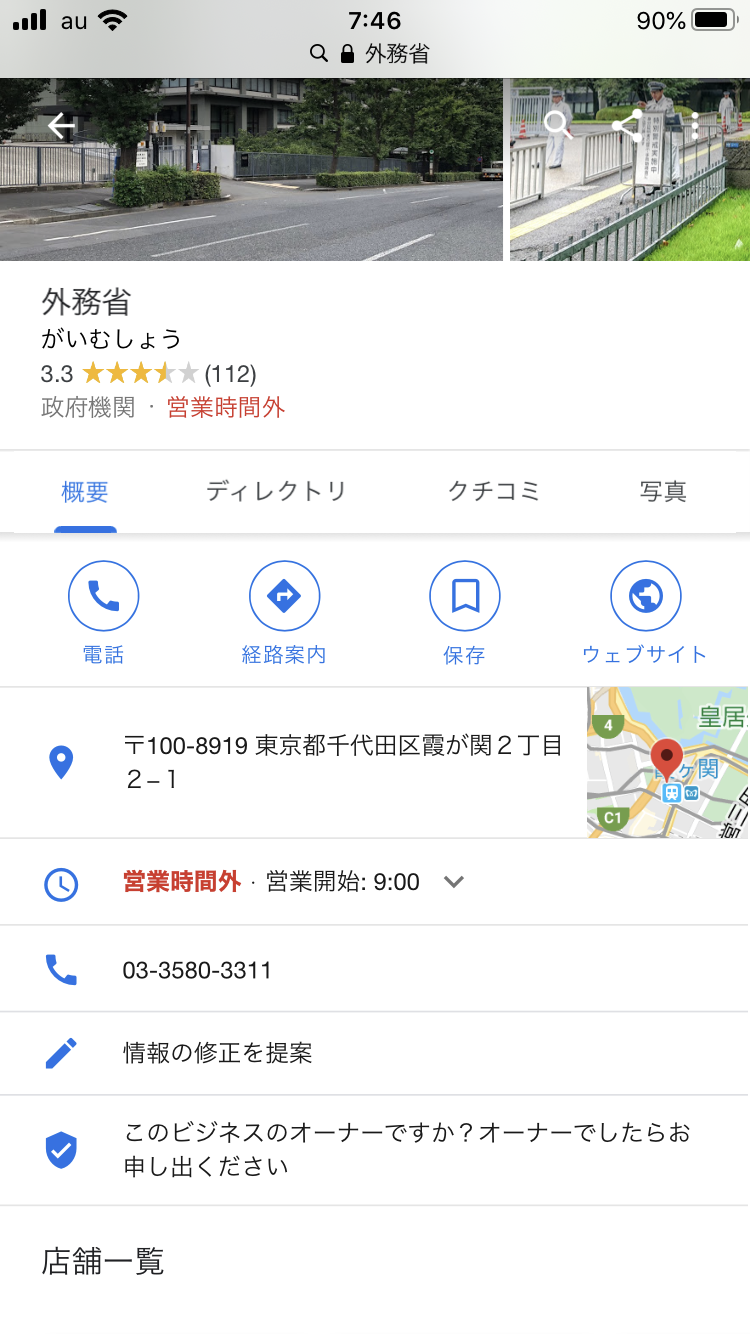Get directions with 経路案内
This screenshot has height=1334, width=750.
coord(284,612)
